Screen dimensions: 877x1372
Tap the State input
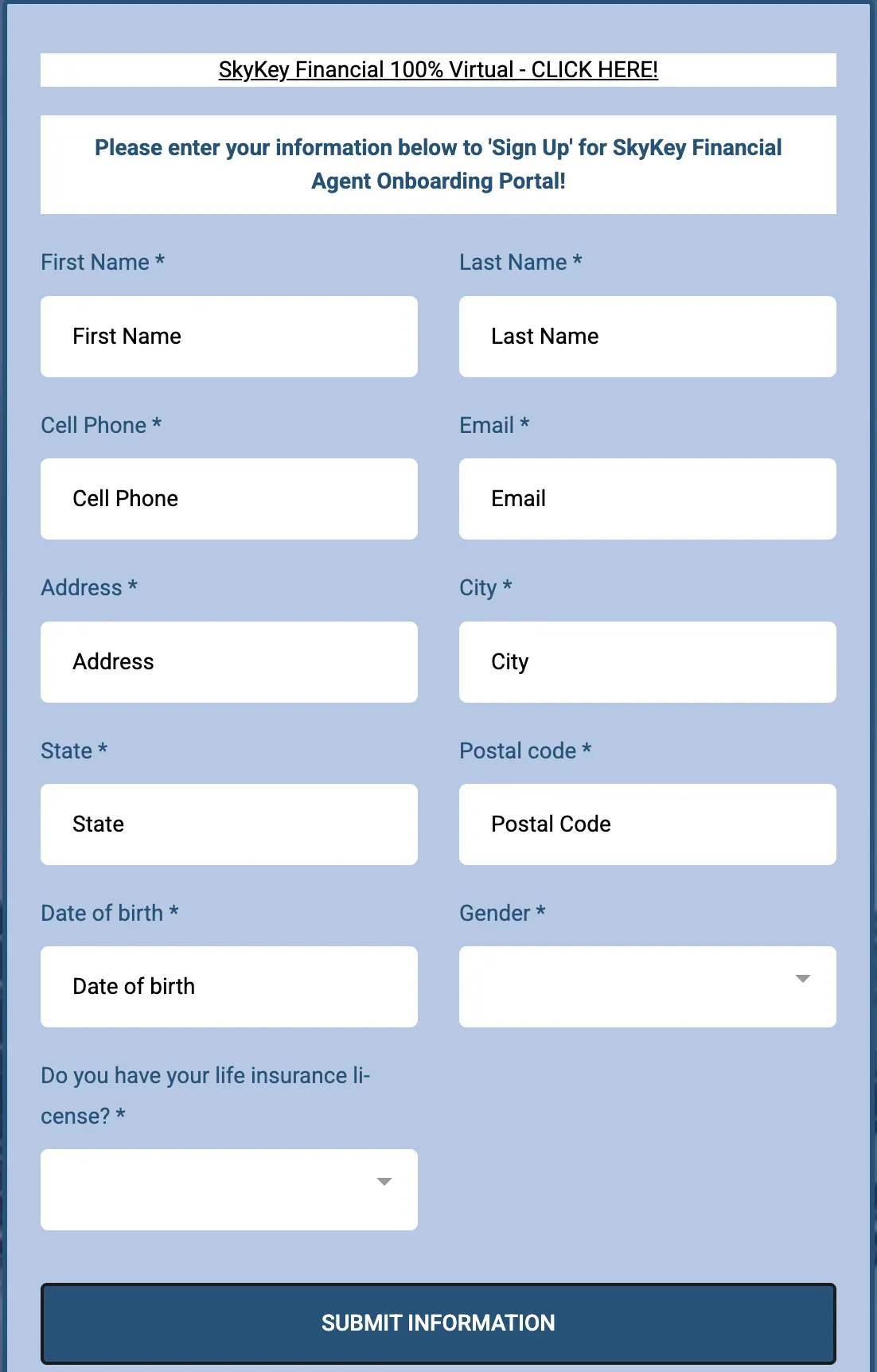click(229, 824)
